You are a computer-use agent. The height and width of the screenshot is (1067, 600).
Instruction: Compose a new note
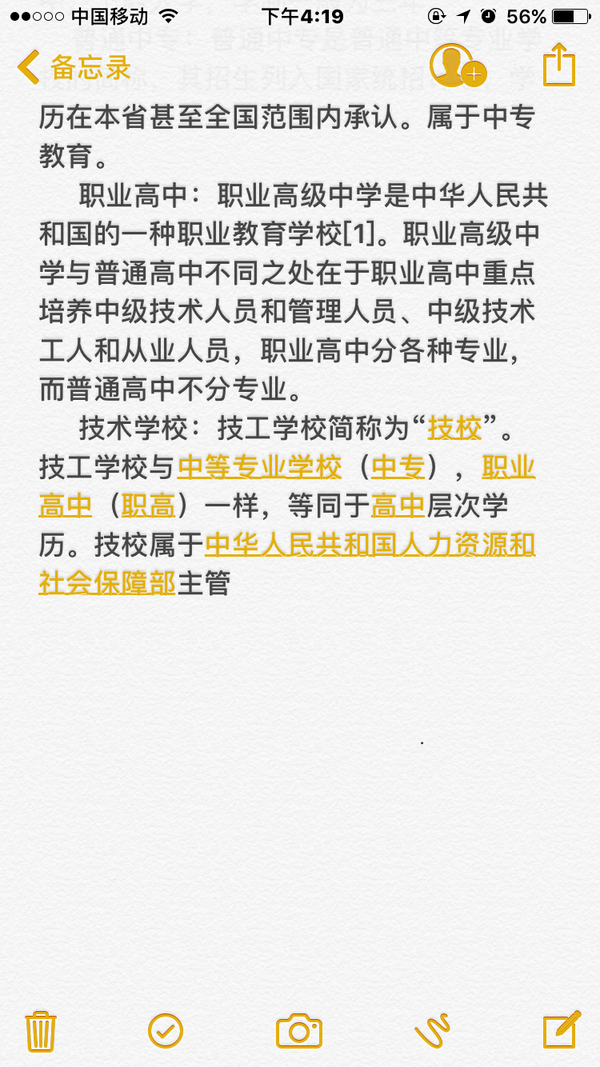[562, 1030]
